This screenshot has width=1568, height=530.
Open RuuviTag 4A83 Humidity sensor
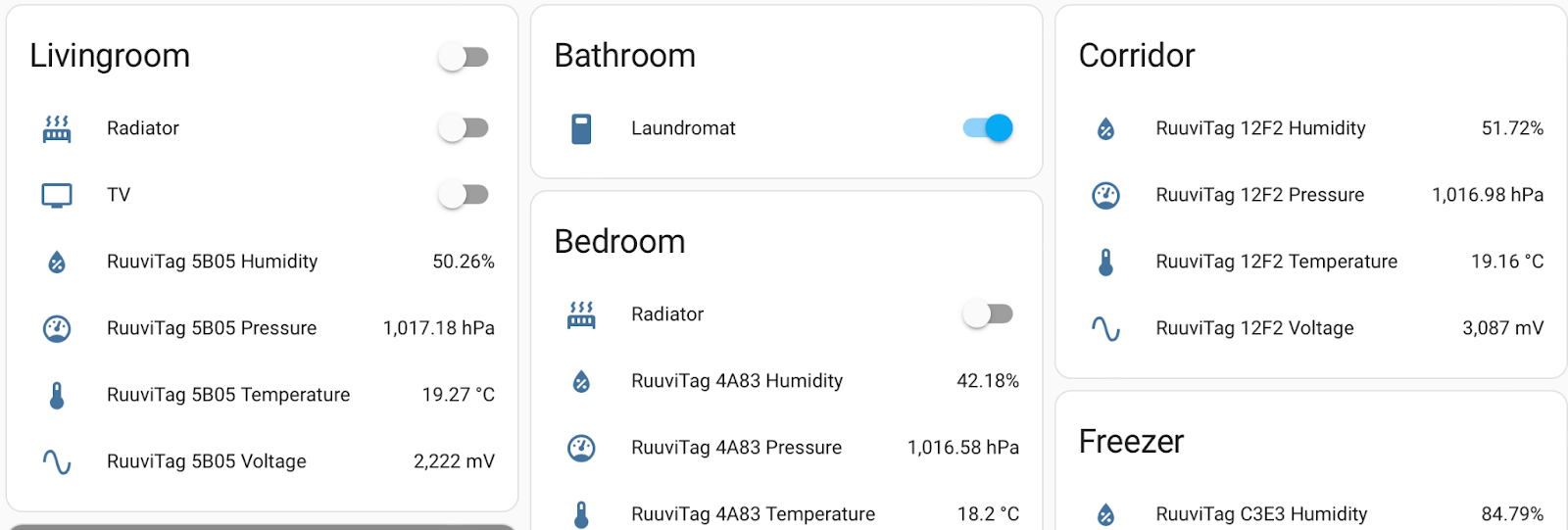coord(737,381)
